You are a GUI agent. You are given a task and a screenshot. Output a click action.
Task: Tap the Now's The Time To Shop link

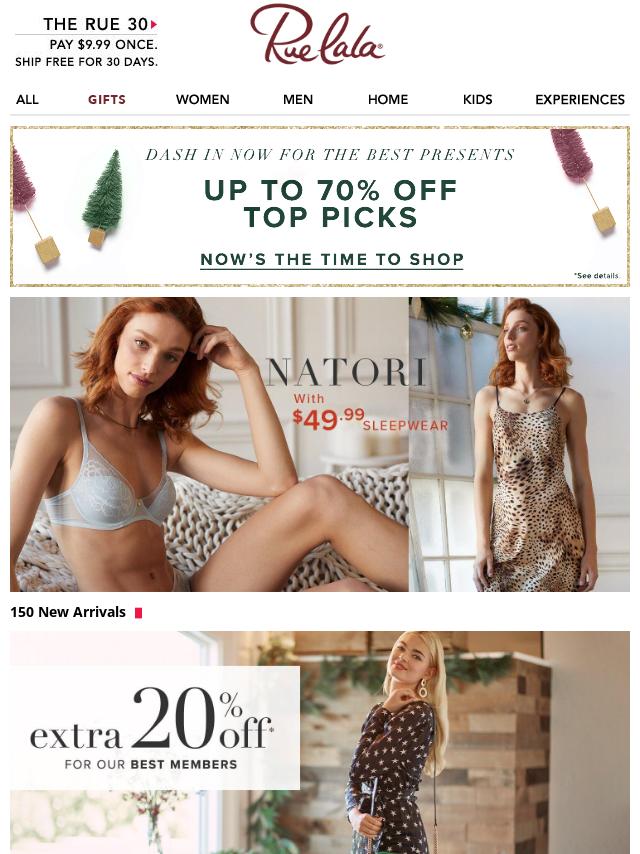tap(332, 259)
